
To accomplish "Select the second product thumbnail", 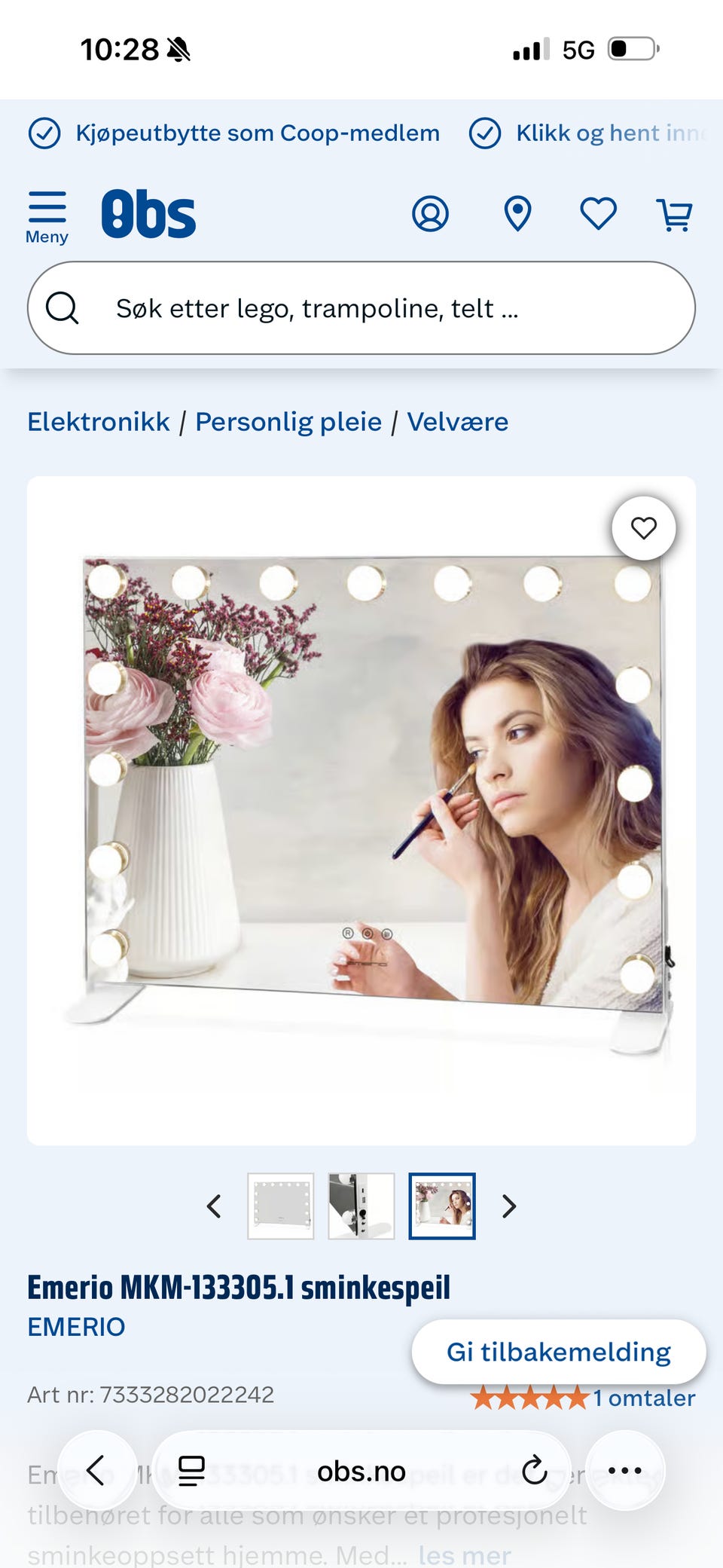I will pyautogui.click(x=361, y=1206).
